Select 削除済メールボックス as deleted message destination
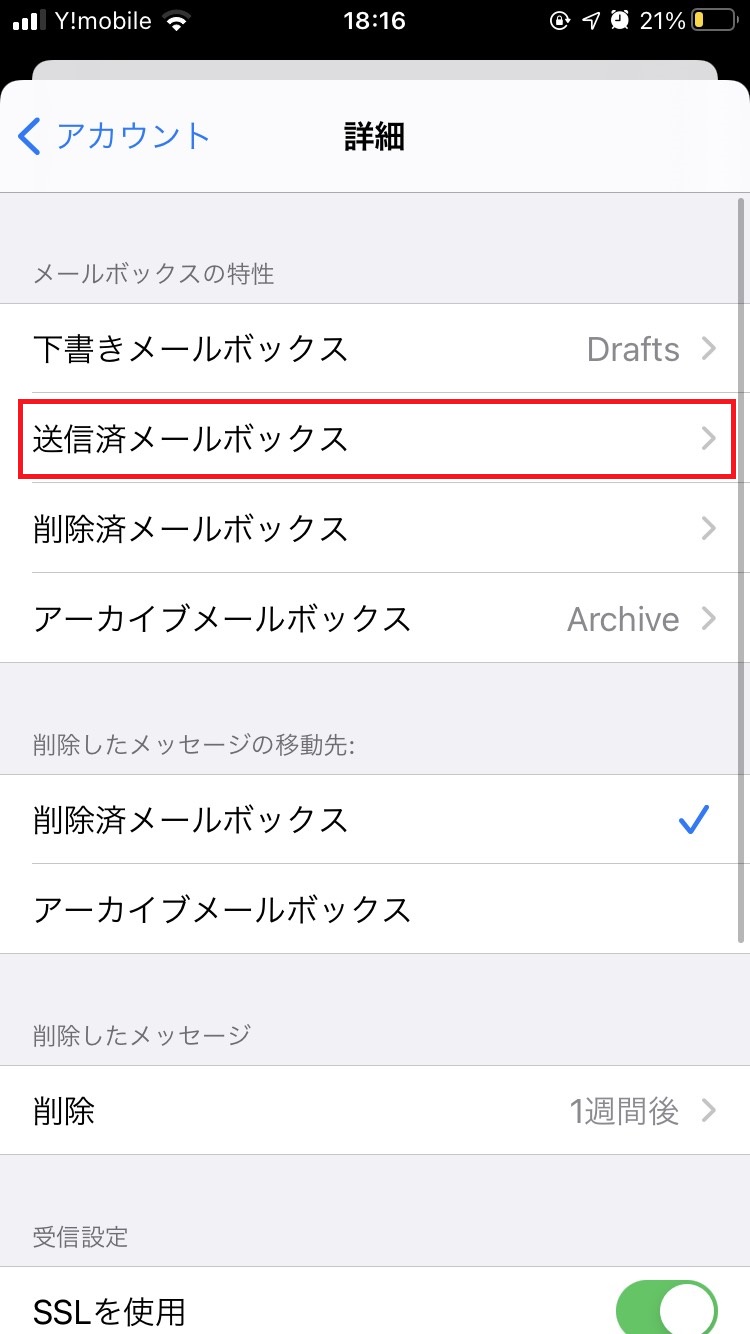This screenshot has width=750, height=1334. click(x=375, y=820)
